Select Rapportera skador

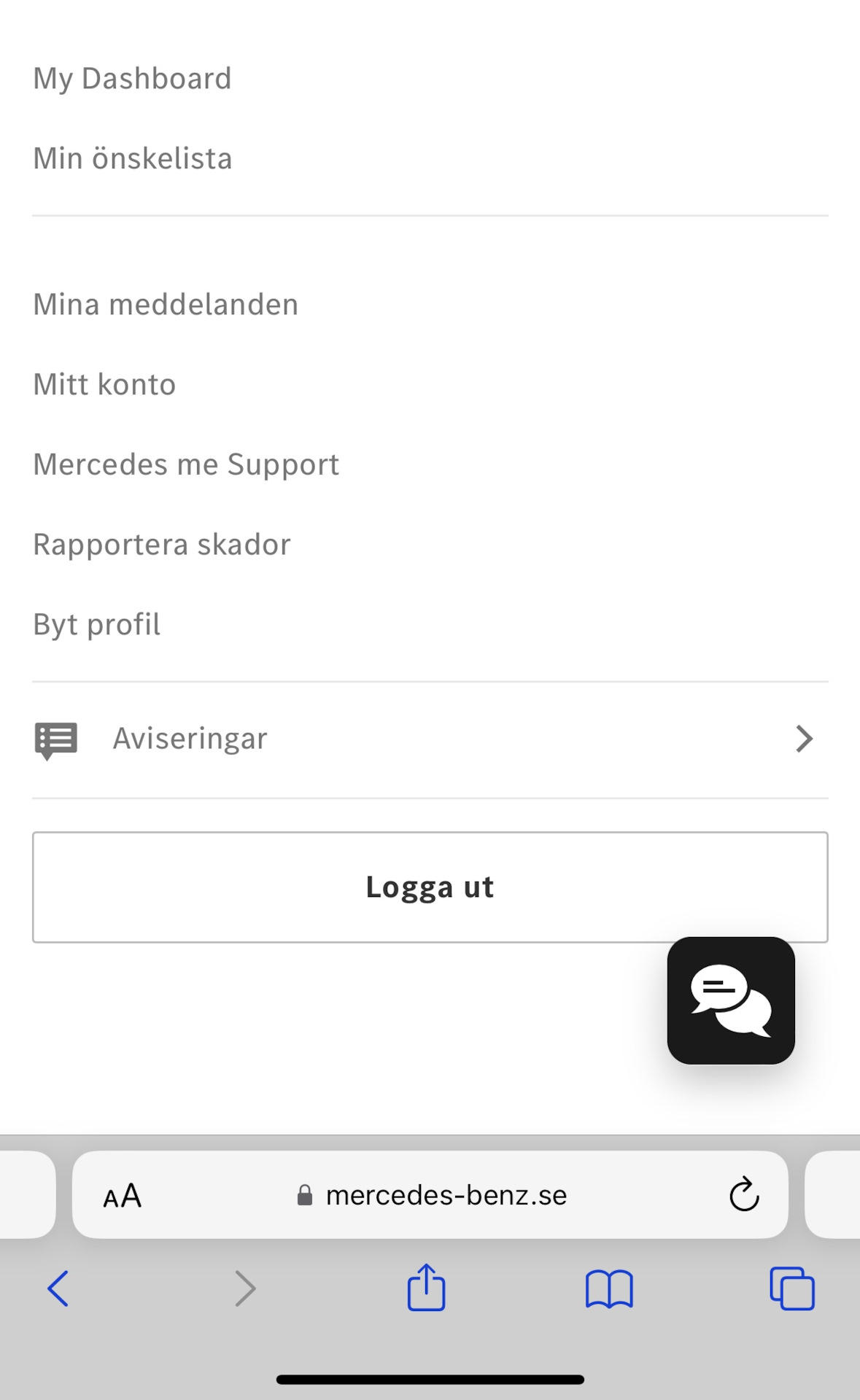pyautogui.click(x=162, y=545)
